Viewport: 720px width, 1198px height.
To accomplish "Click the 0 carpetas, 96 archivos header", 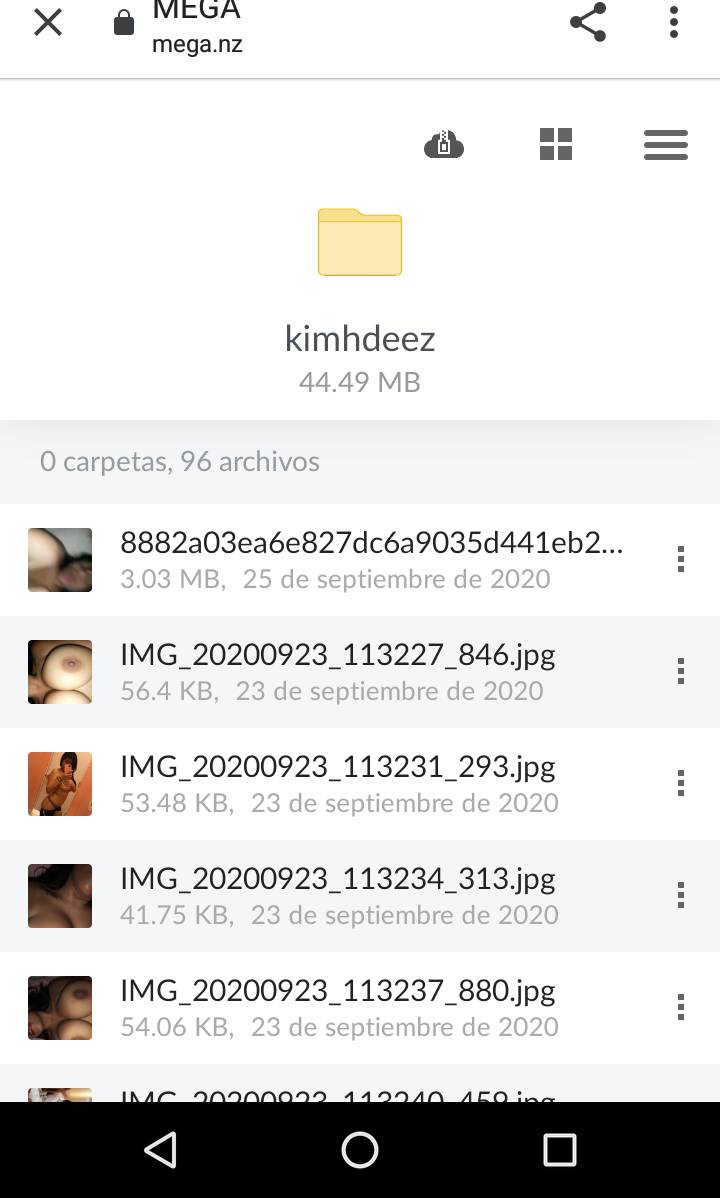I will coord(178,461).
